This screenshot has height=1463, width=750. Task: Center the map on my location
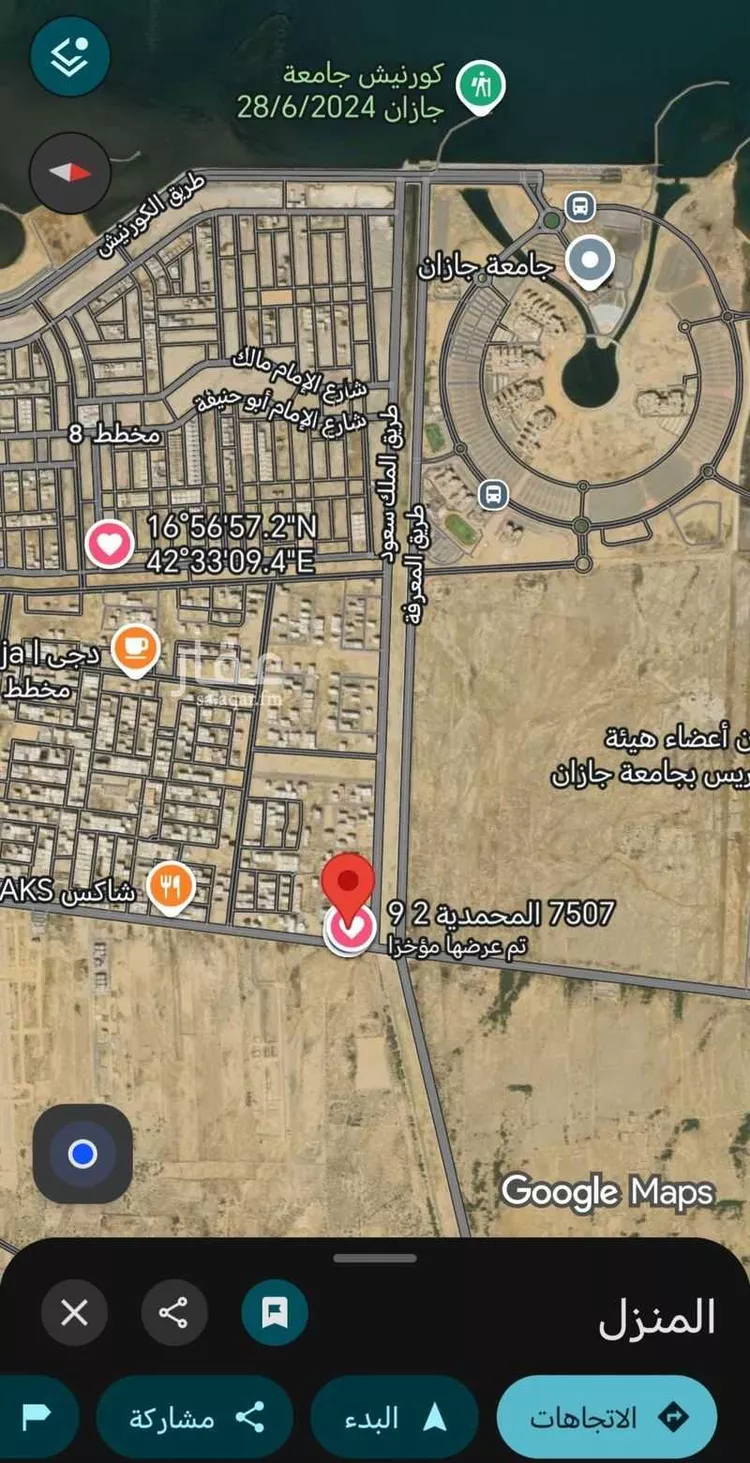83,1154
